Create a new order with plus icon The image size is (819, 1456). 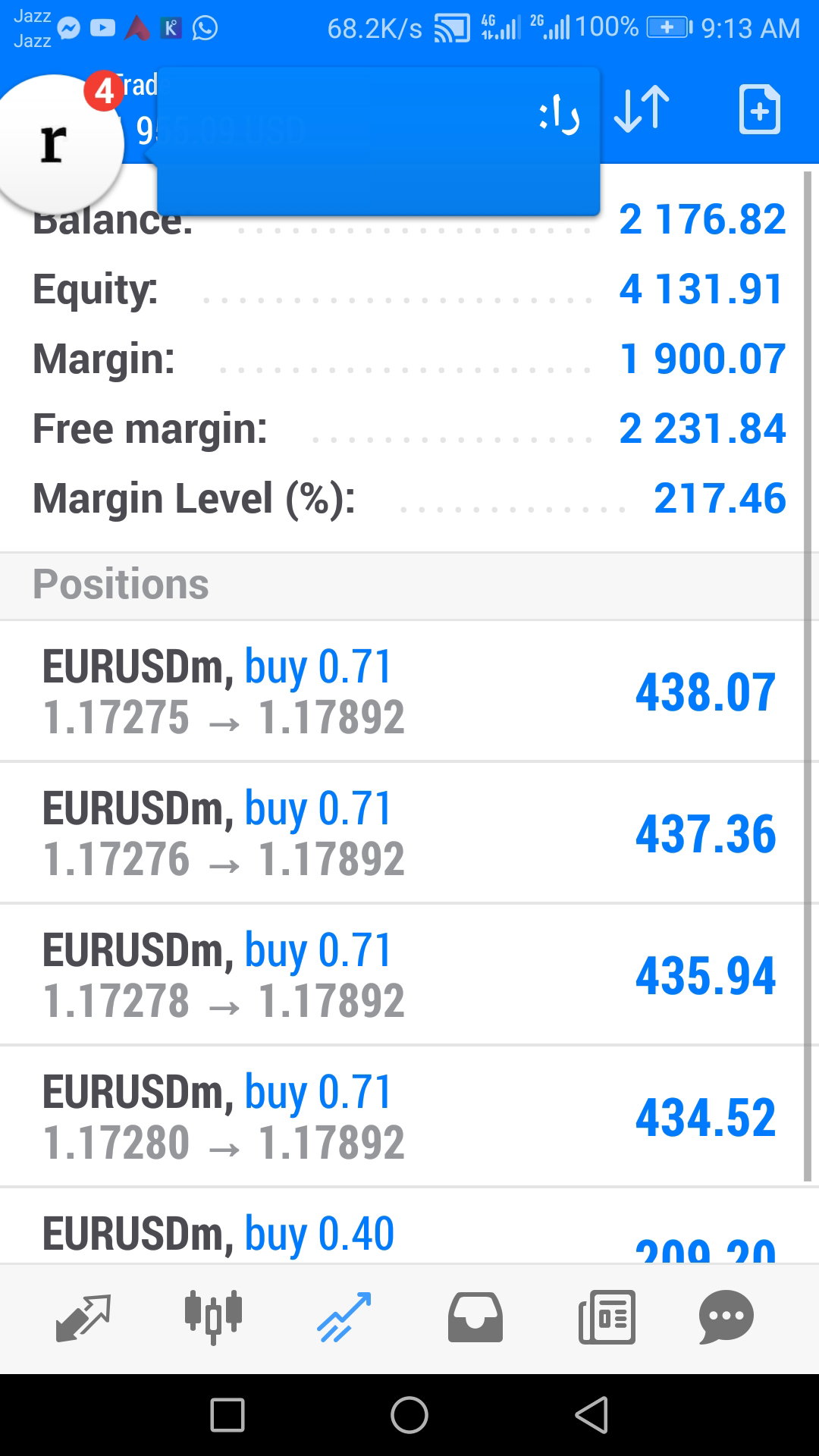point(759,110)
